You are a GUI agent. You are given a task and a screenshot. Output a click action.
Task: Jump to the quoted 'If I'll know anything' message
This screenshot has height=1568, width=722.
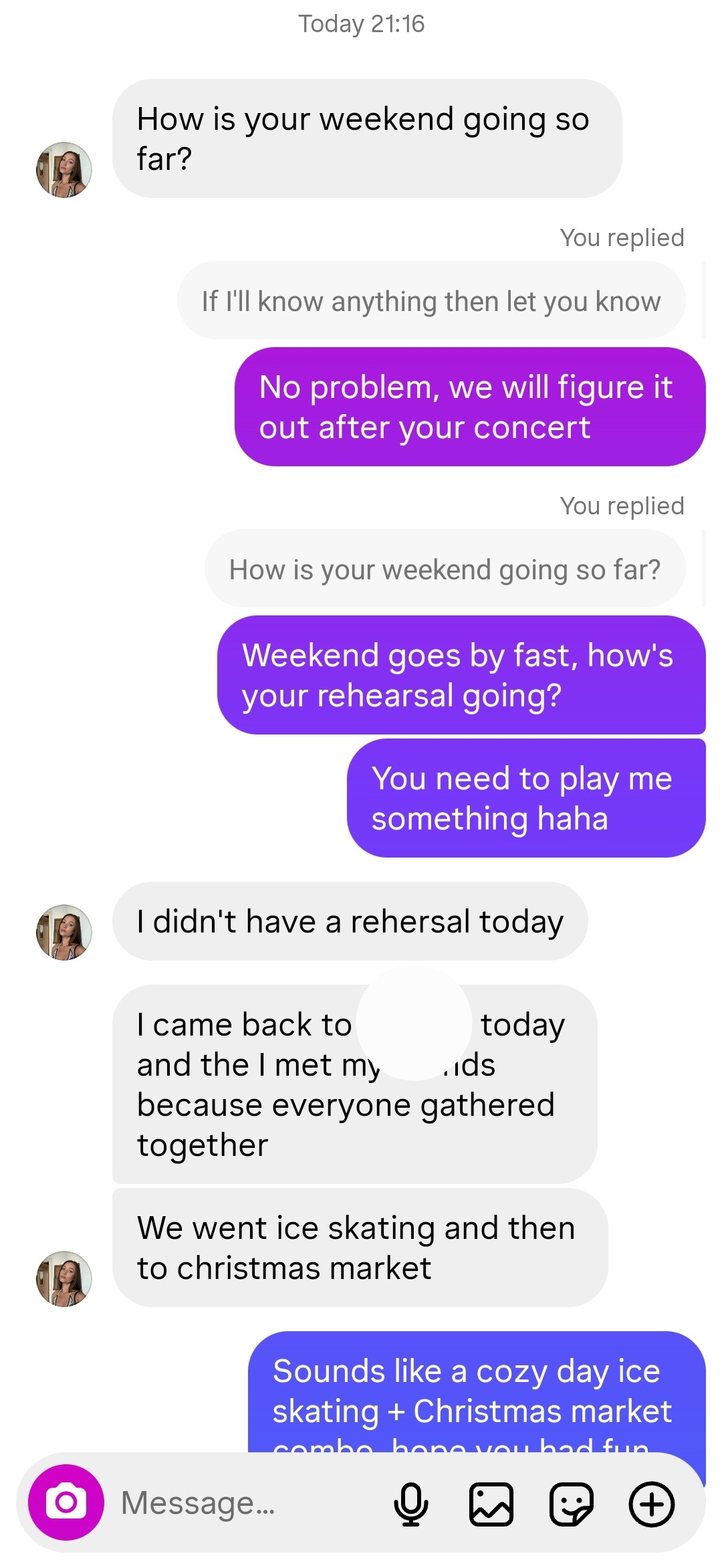431,301
